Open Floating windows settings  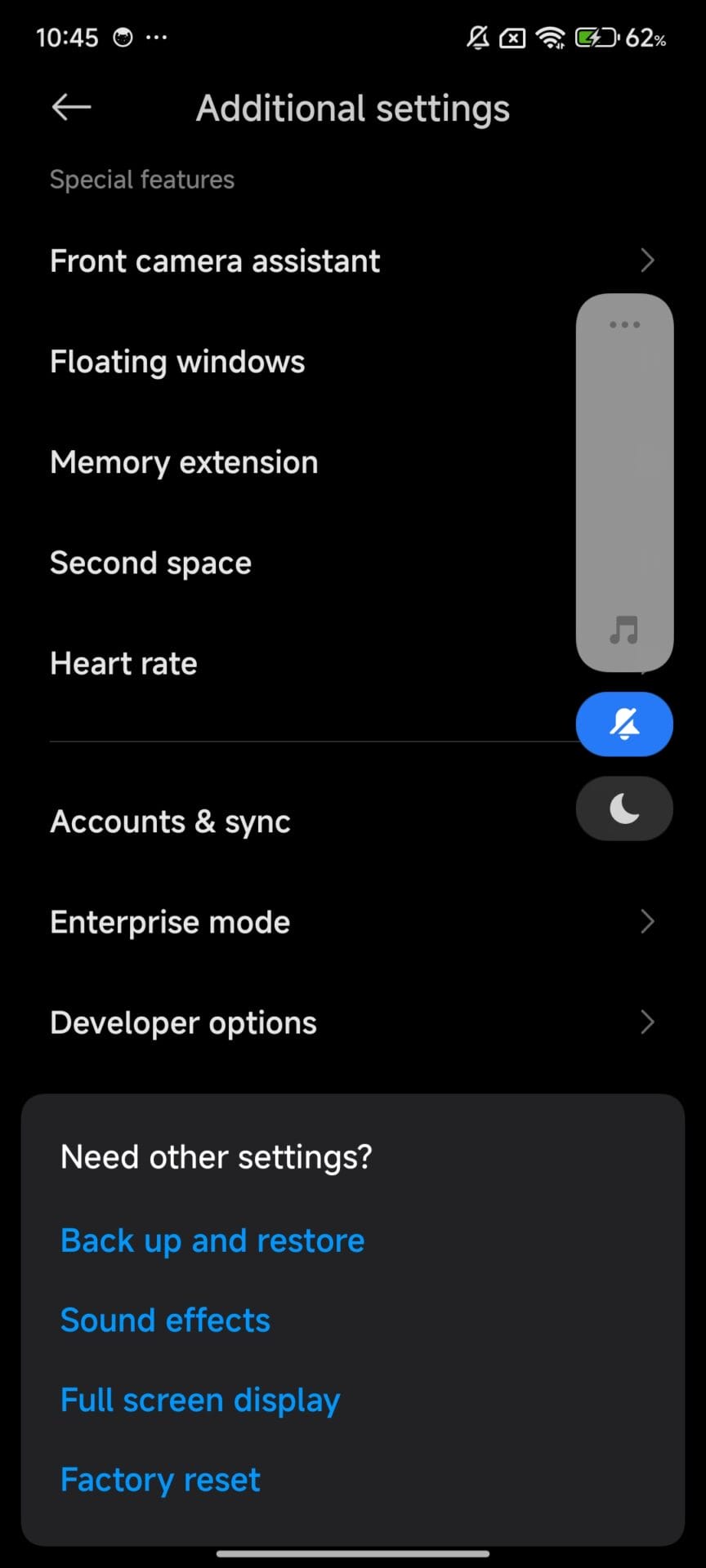coord(177,362)
